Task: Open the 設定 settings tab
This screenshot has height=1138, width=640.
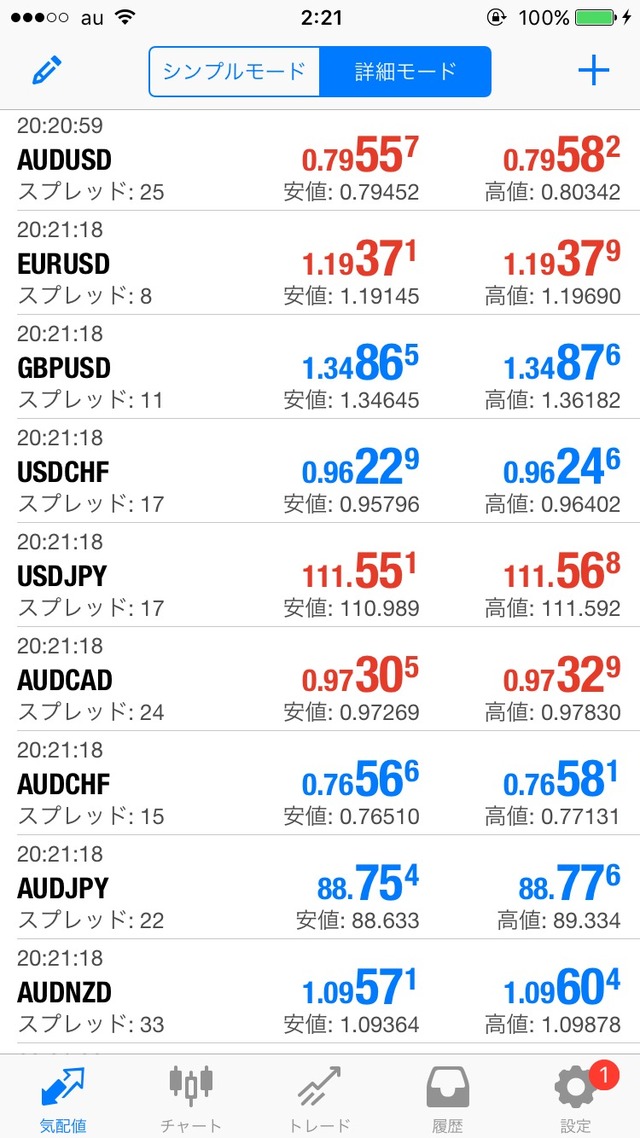Action: (575, 1097)
